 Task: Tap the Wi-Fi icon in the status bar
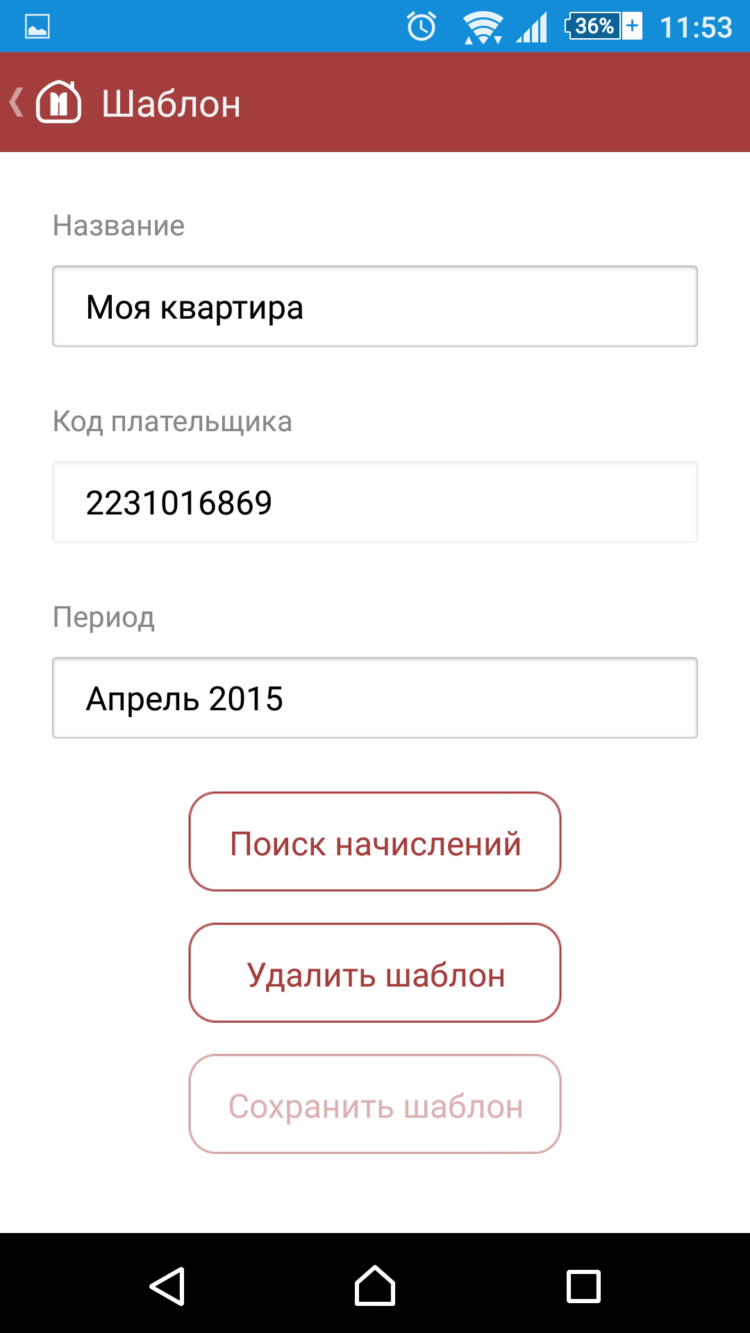pyautogui.click(x=483, y=25)
